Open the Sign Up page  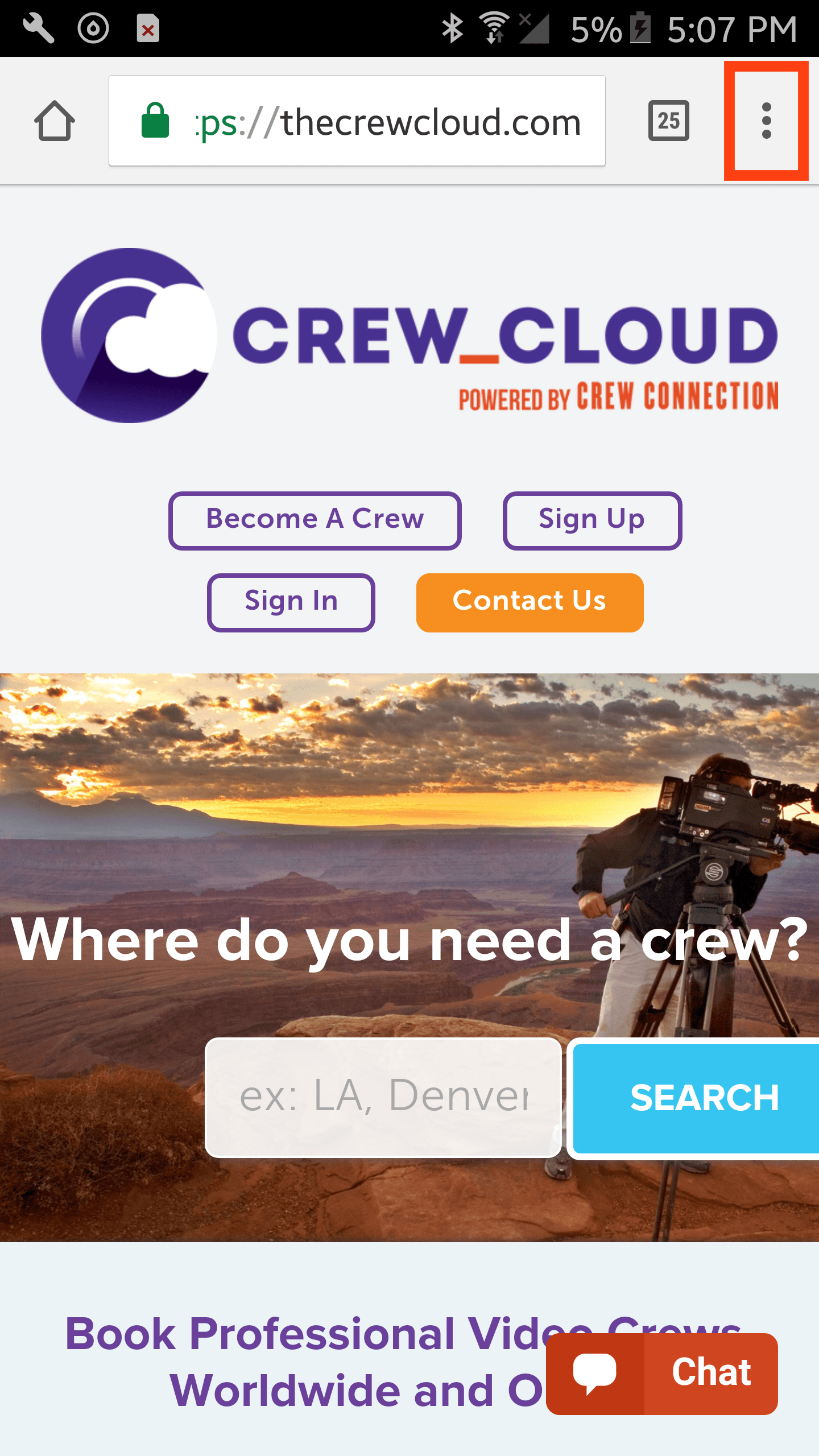(x=592, y=520)
